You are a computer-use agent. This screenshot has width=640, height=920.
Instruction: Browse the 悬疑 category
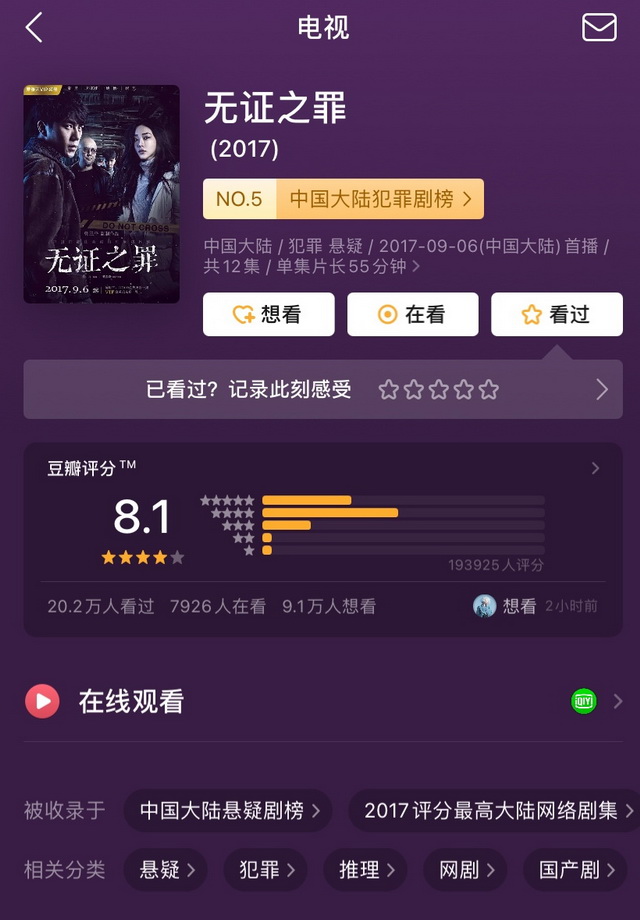tap(166, 869)
